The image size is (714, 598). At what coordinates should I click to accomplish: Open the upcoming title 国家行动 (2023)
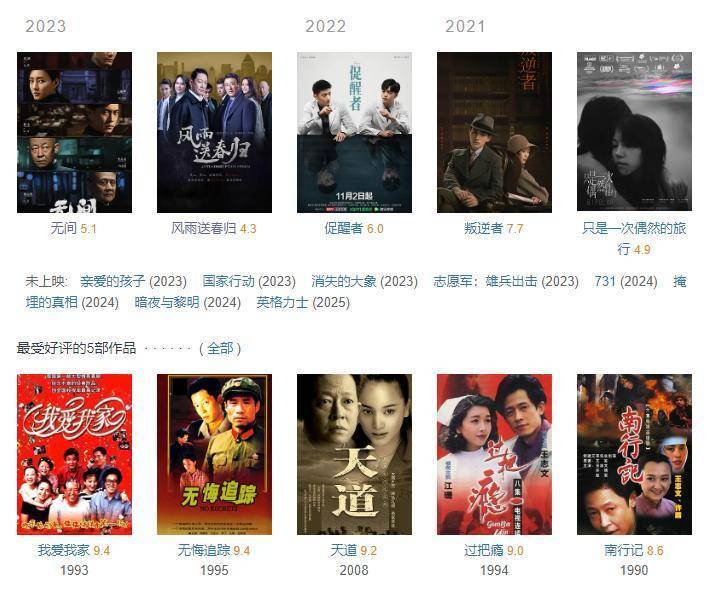pos(248,281)
